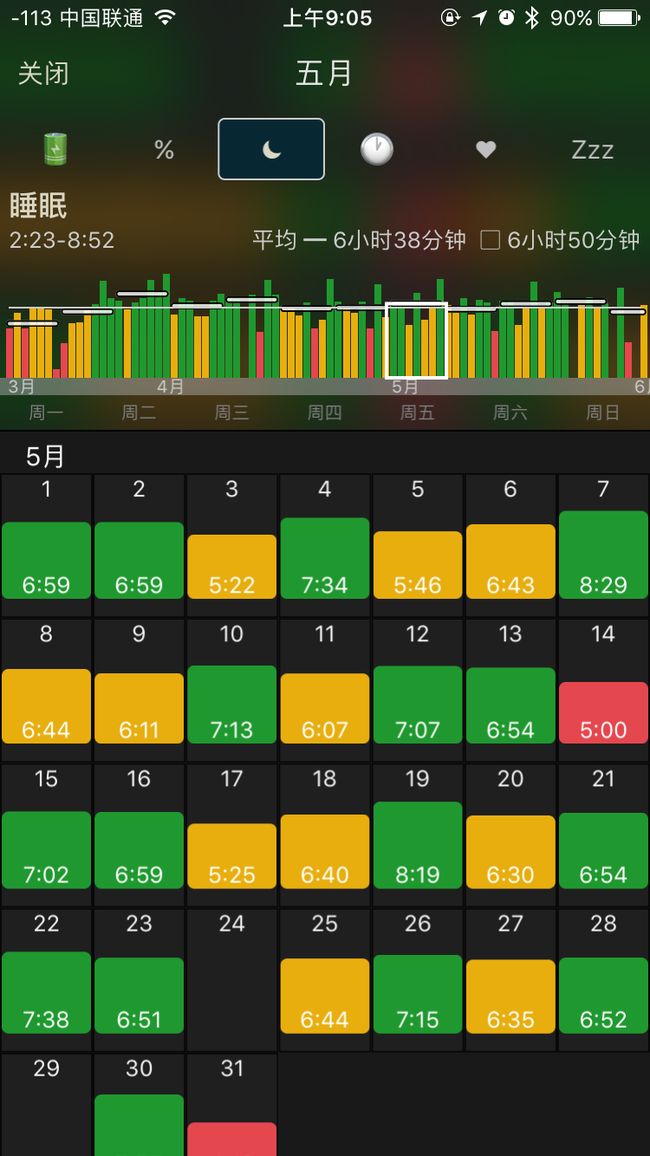650x1156 pixels.
Task: Open May 26 sleep entry 7:15
Action: [418, 994]
